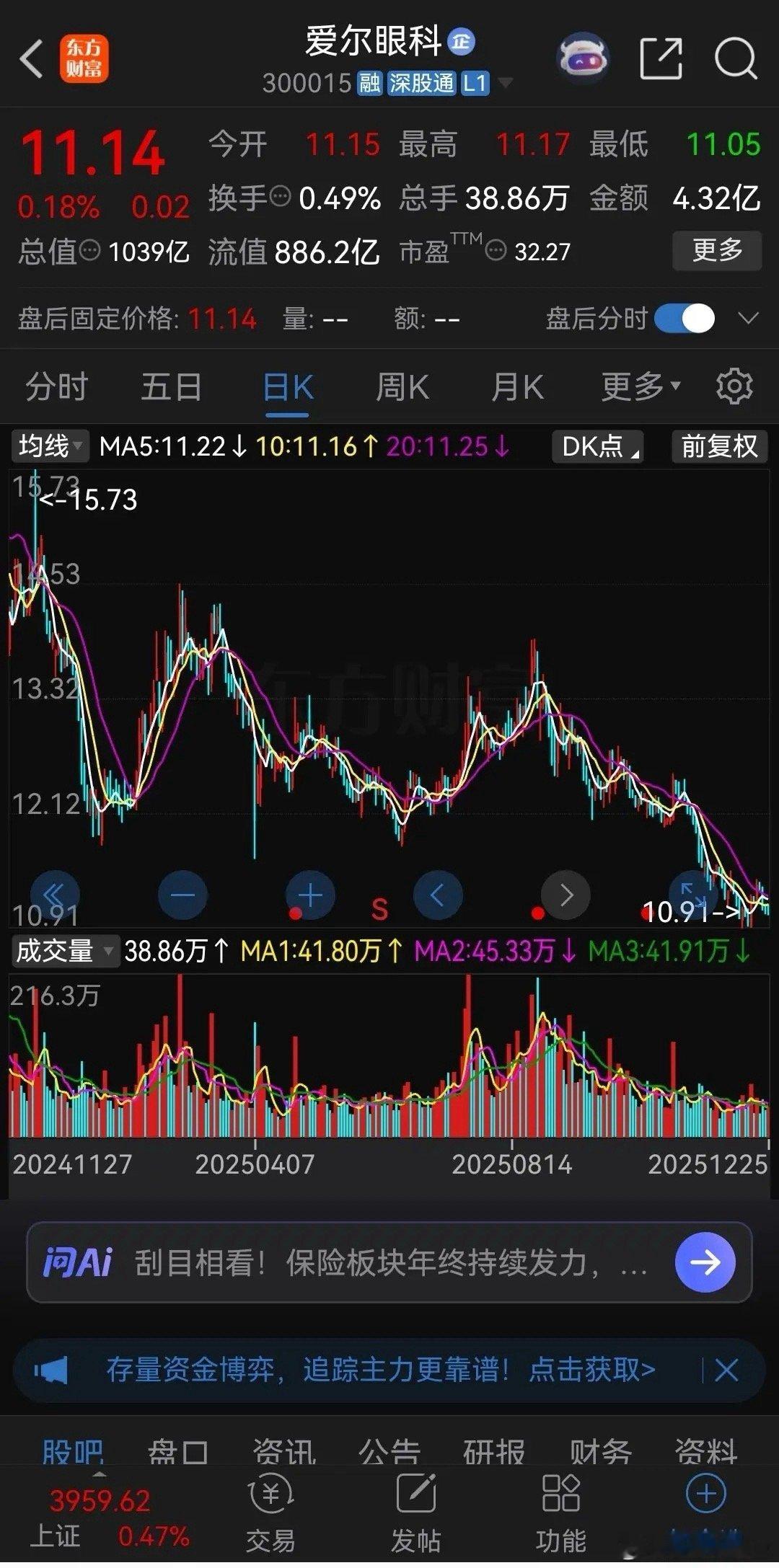Screen dimensions: 779x1568
Task: Expand chart to fullscreen via corner icon
Action: (692, 894)
